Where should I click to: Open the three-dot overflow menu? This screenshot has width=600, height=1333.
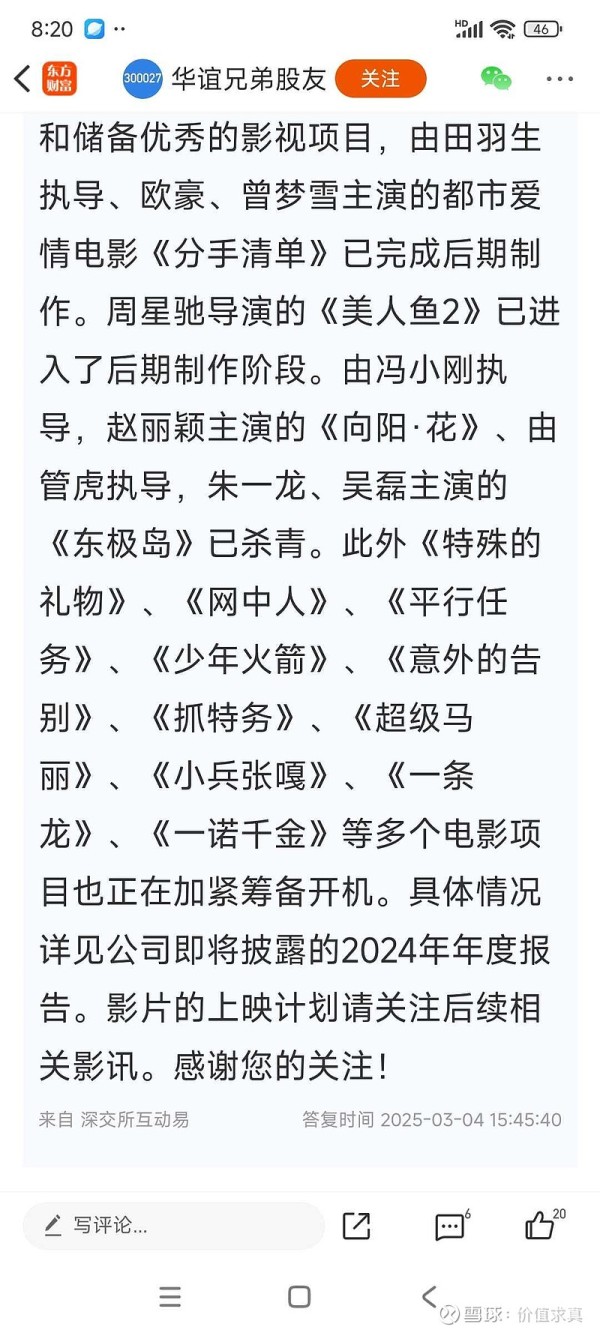pyautogui.click(x=560, y=79)
